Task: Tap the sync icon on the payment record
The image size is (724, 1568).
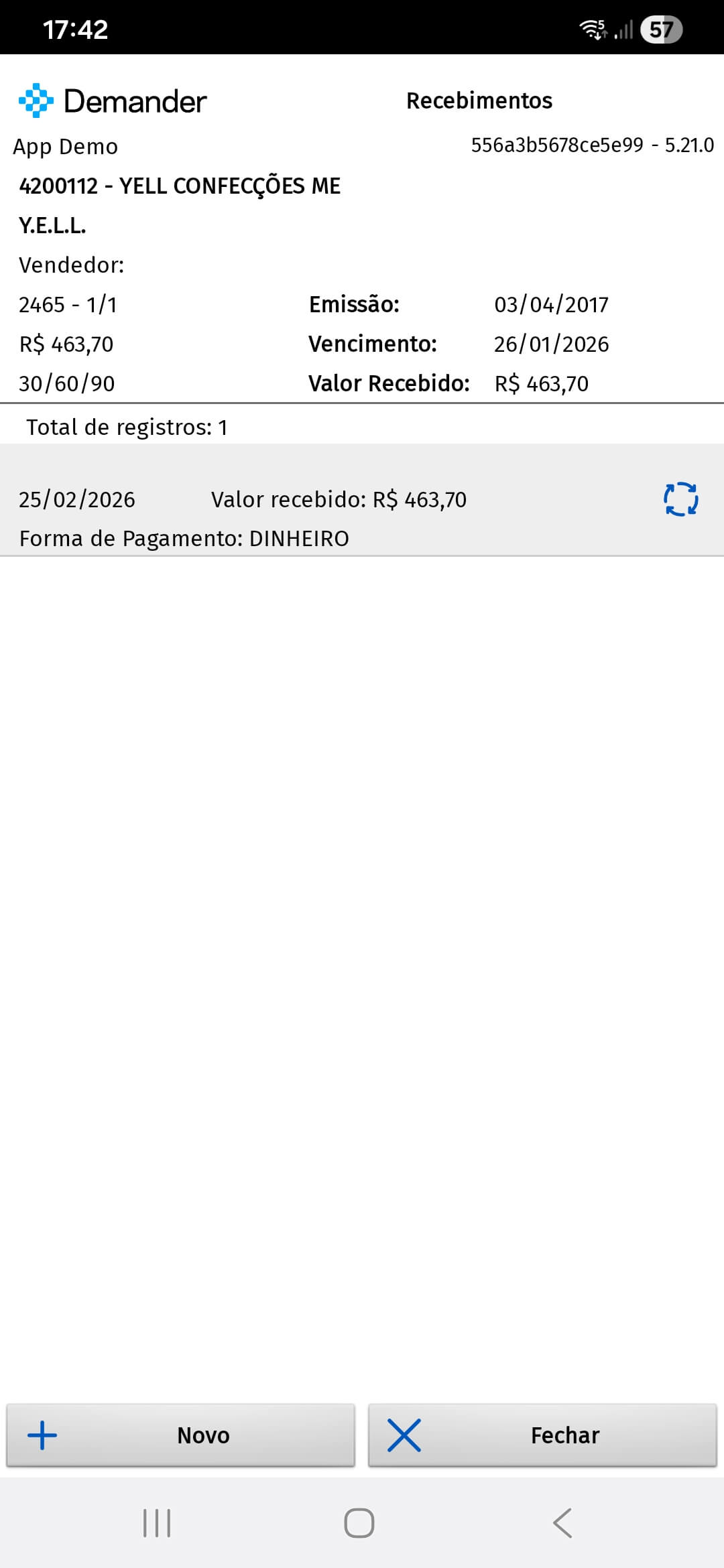Action: pos(679,500)
